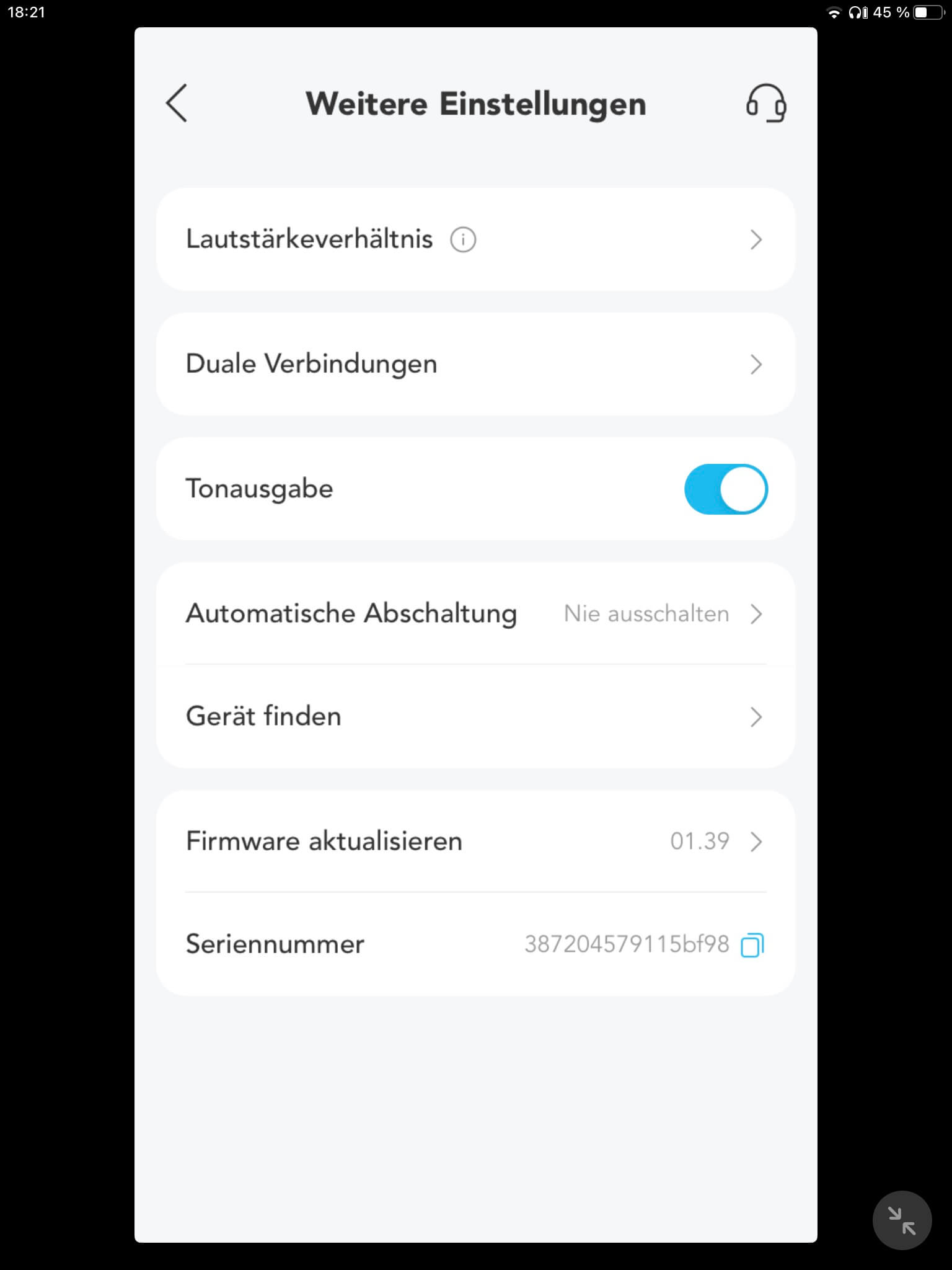Copy the Seriennummer to clipboard

[x=752, y=945]
